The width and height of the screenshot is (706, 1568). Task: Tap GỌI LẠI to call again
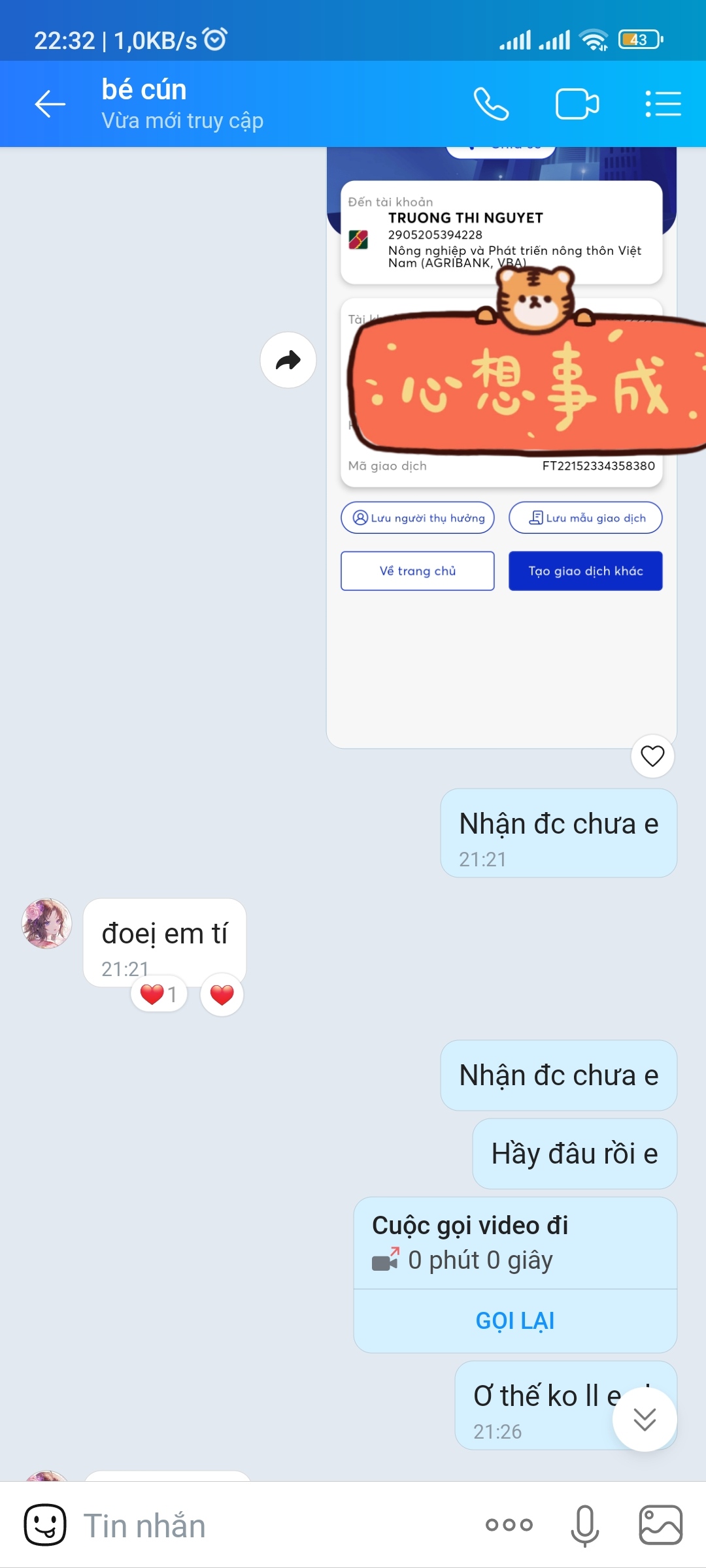(515, 1320)
